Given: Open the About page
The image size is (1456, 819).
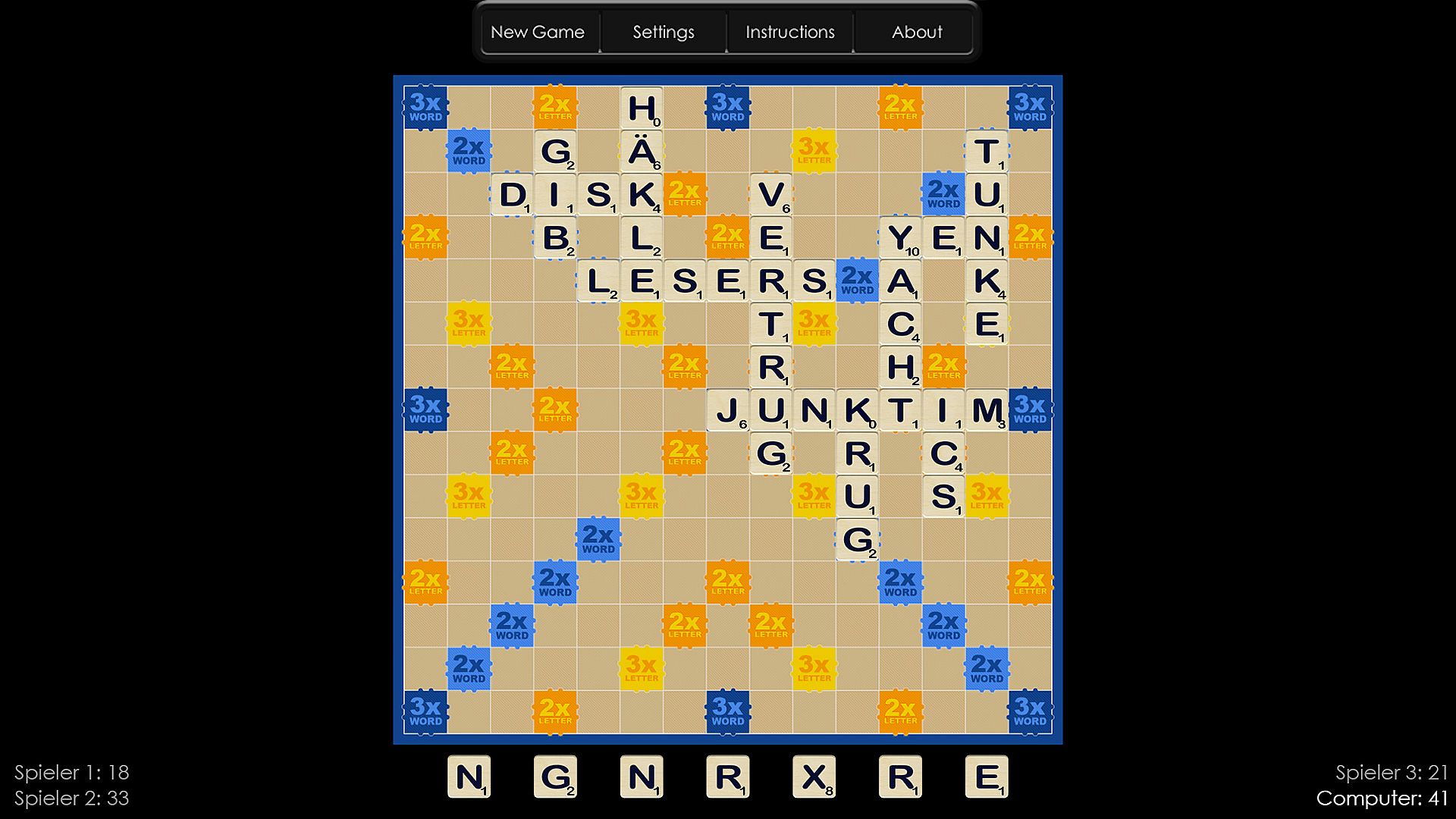Looking at the screenshot, I should pyautogui.click(x=916, y=32).
